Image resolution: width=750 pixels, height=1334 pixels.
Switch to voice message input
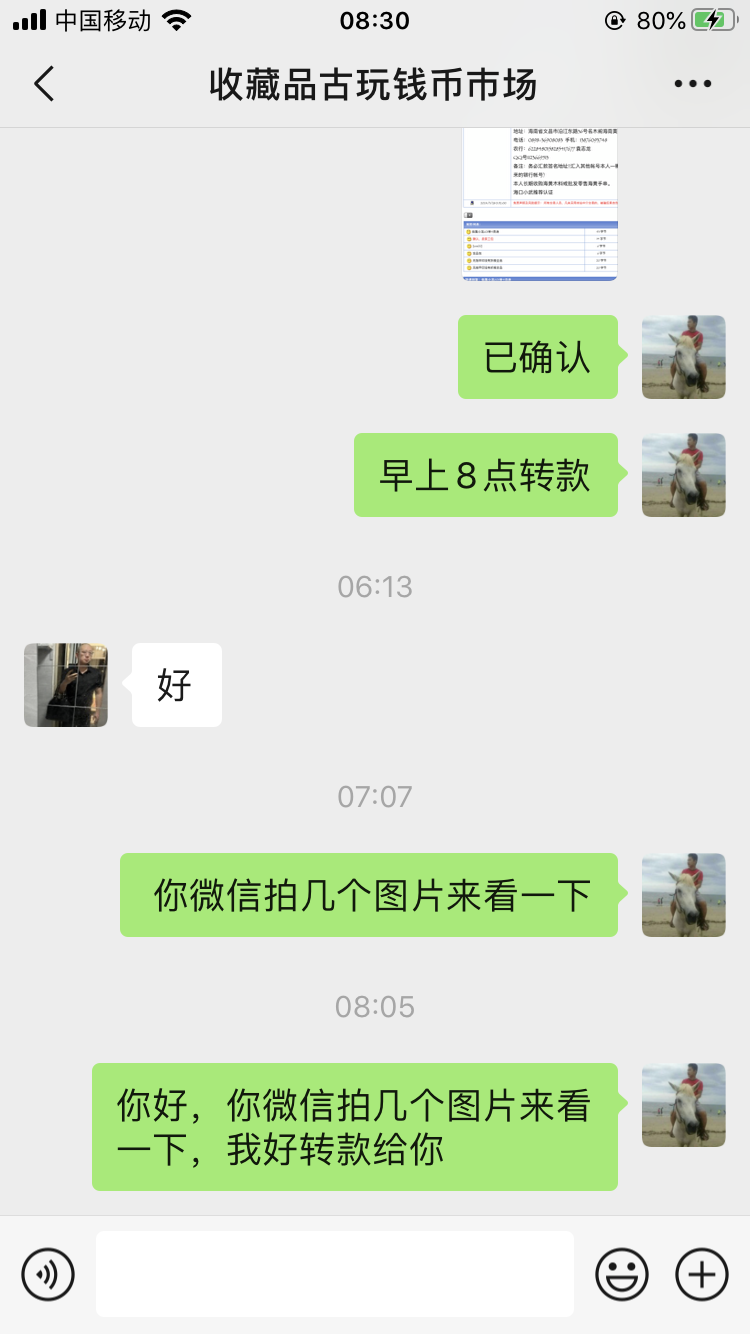(48, 1274)
